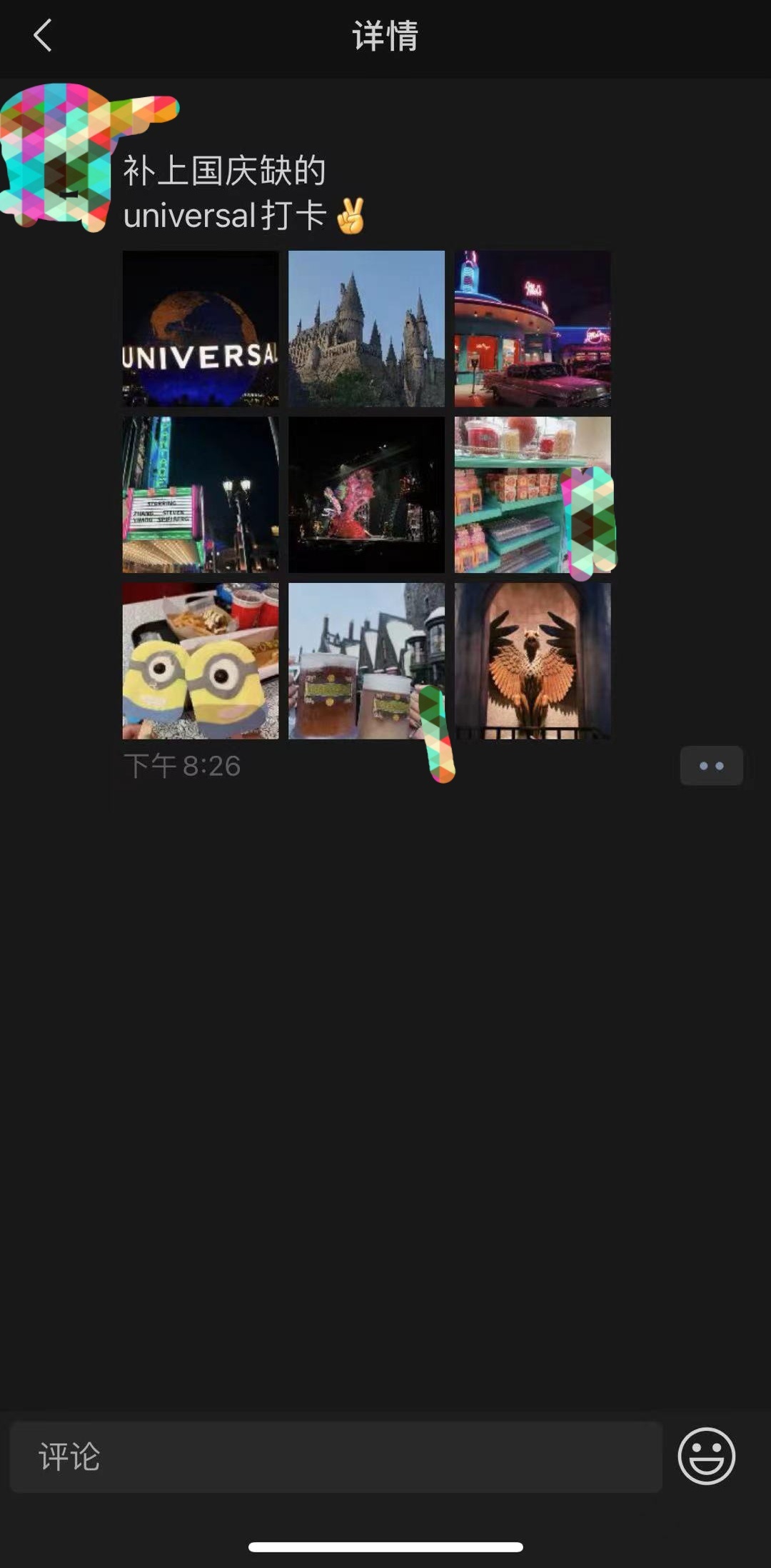Image resolution: width=771 pixels, height=1568 pixels.
Task: Tap the 评论 comment input field
Action: [x=336, y=1457]
